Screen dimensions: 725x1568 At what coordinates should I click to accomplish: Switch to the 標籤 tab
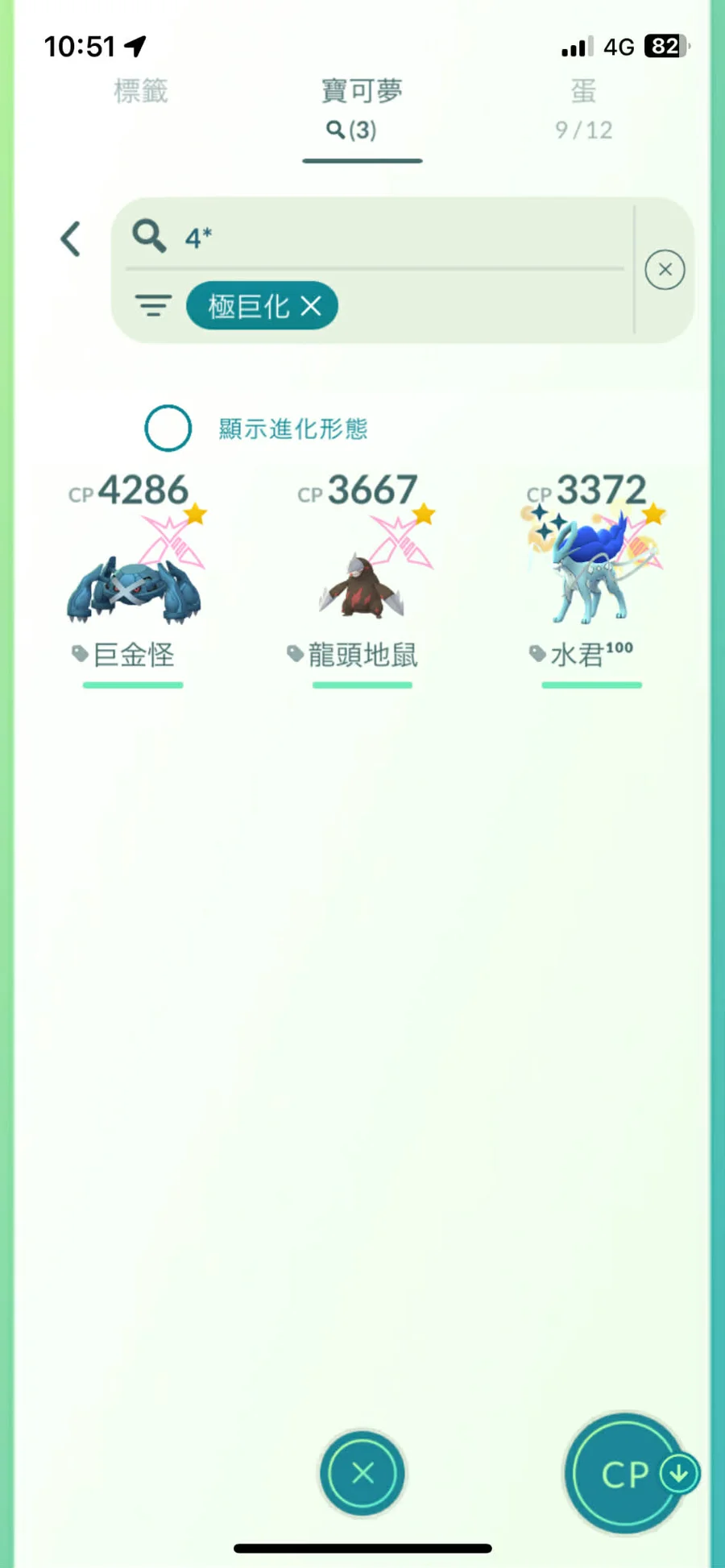point(141,92)
